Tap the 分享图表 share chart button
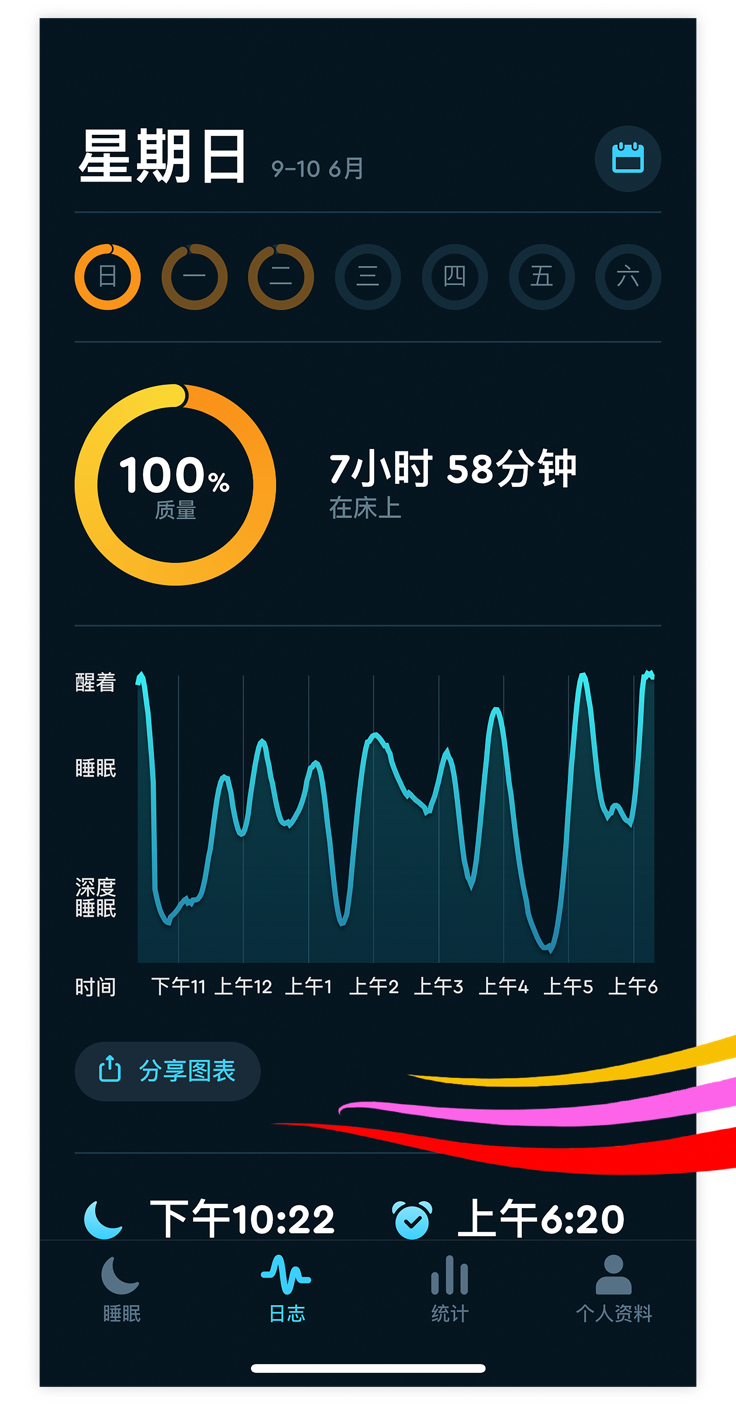The height and width of the screenshot is (1405, 736). click(x=168, y=1071)
